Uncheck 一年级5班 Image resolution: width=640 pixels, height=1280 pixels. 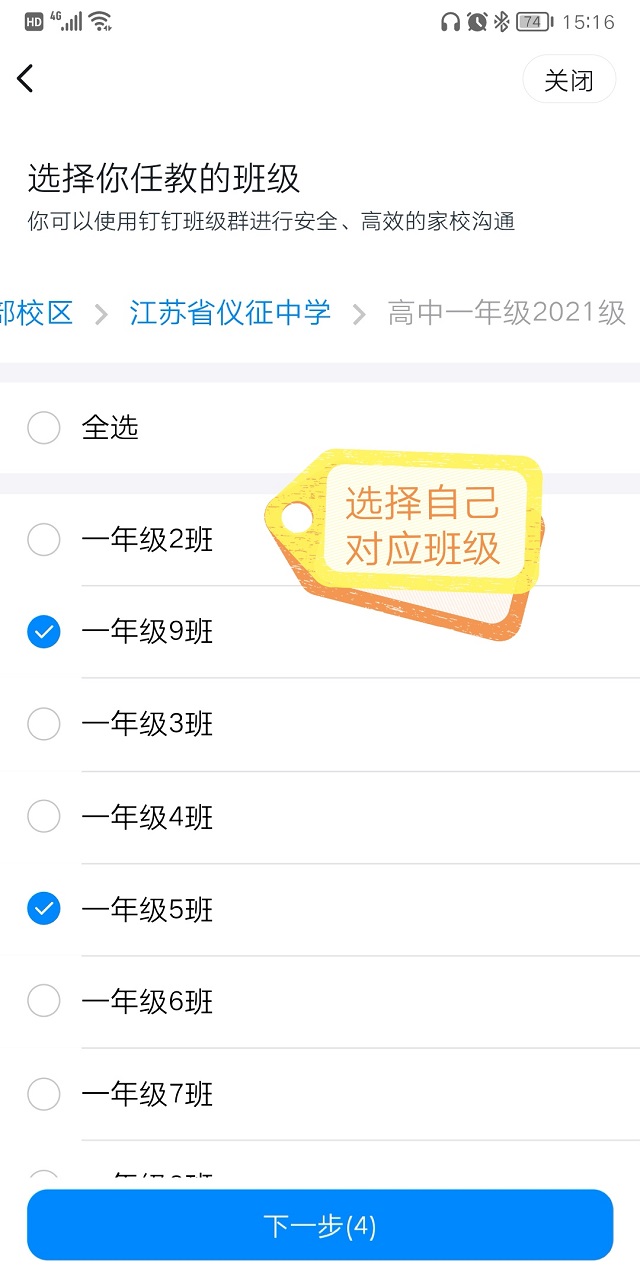coord(320,909)
